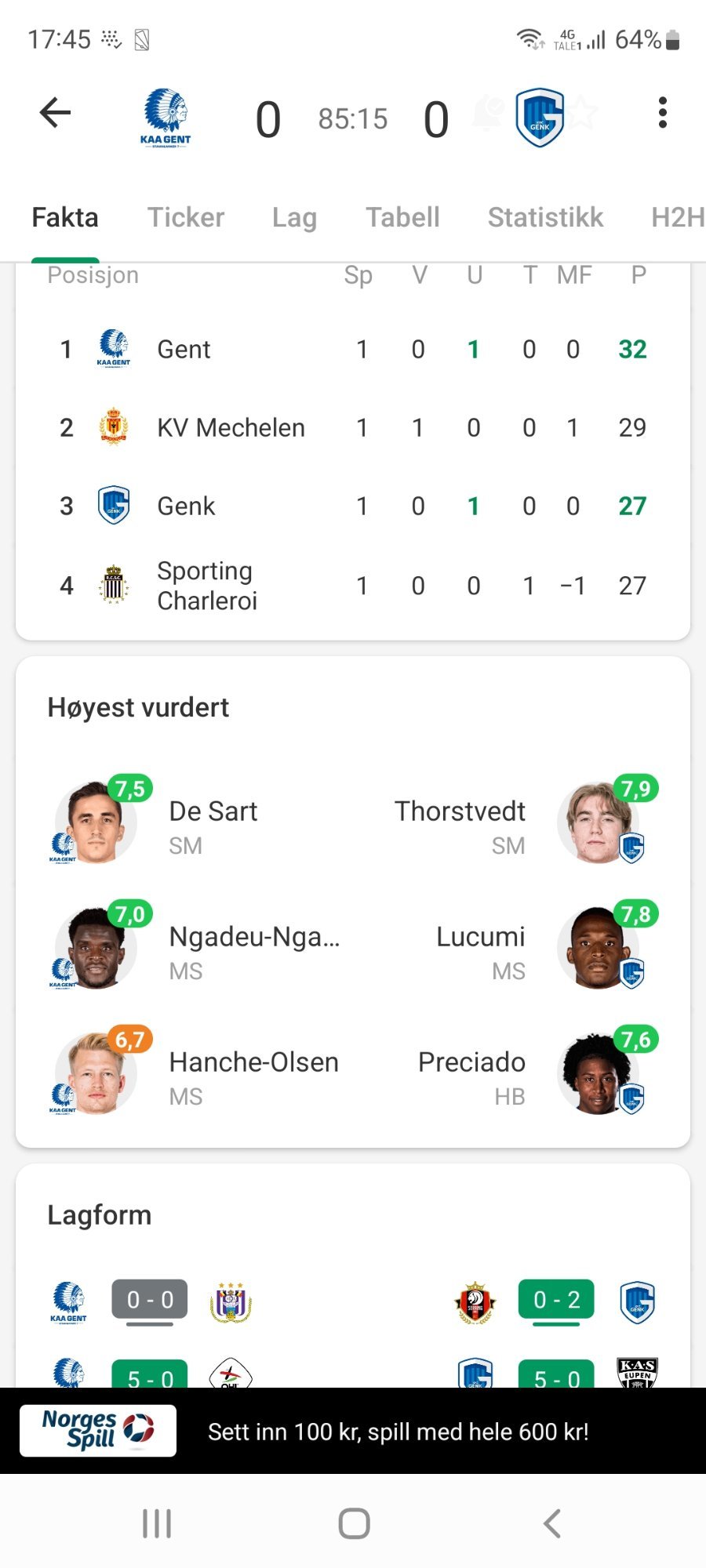The width and height of the screenshot is (706, 1568).
Task: Open the 0 - 2 Genk form match
Action: click(556, 1300)
